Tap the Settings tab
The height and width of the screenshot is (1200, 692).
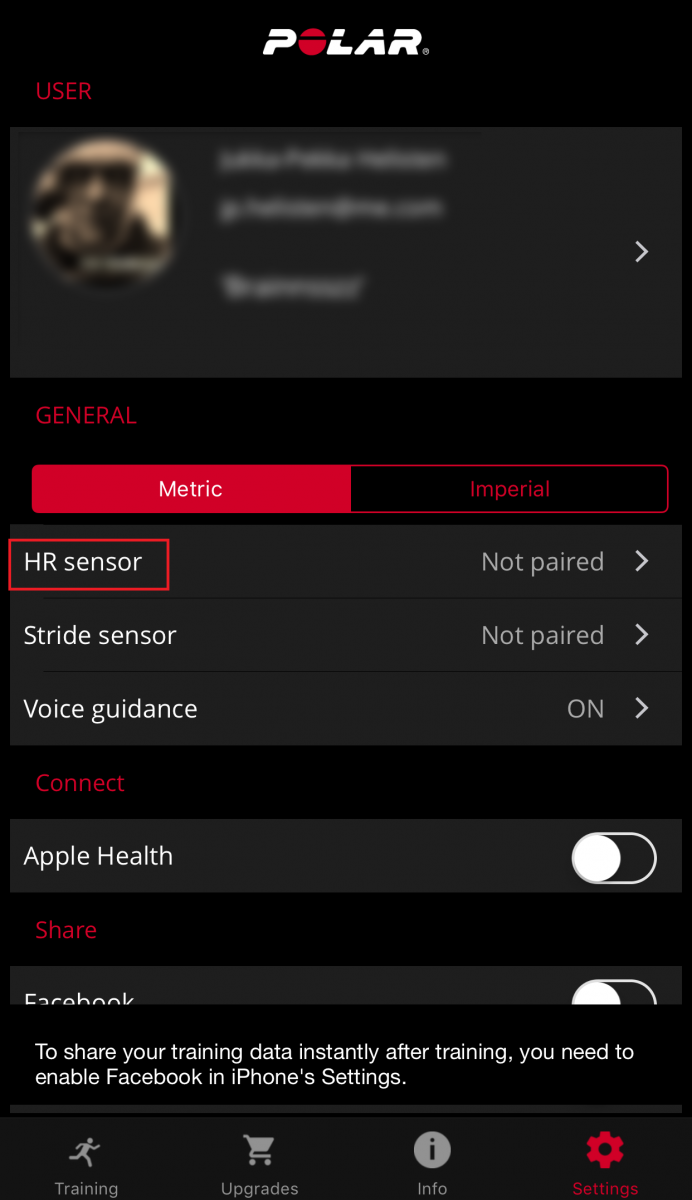[x=605, y=1164]
